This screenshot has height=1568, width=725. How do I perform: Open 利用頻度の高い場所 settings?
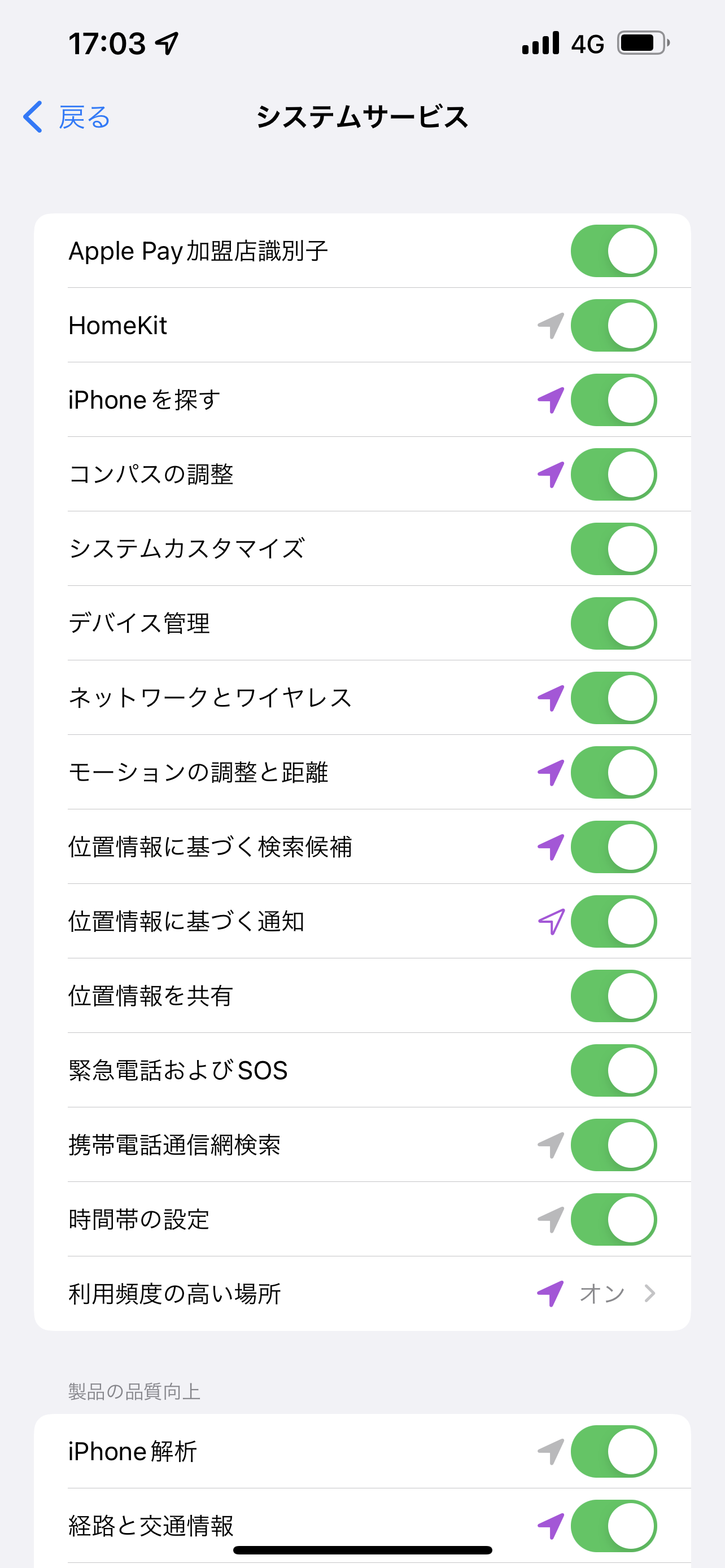pos(362,1294)
